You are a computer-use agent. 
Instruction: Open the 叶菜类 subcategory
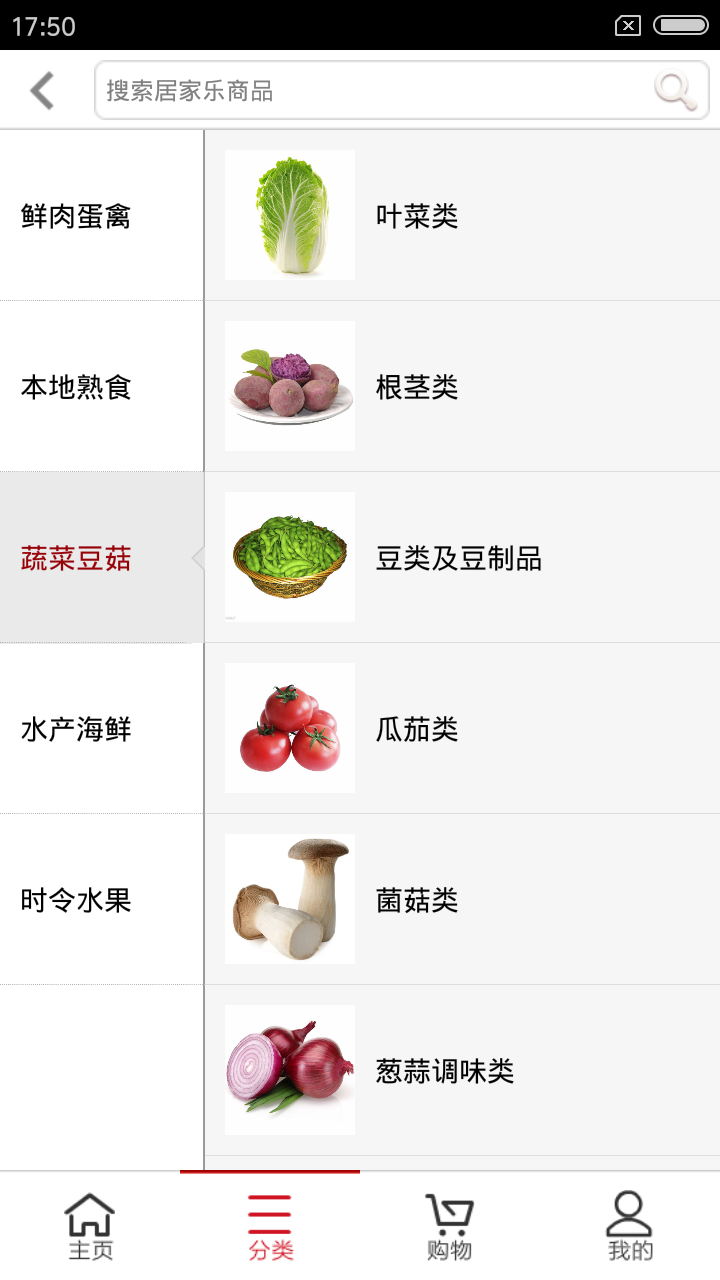pos(462,216)
